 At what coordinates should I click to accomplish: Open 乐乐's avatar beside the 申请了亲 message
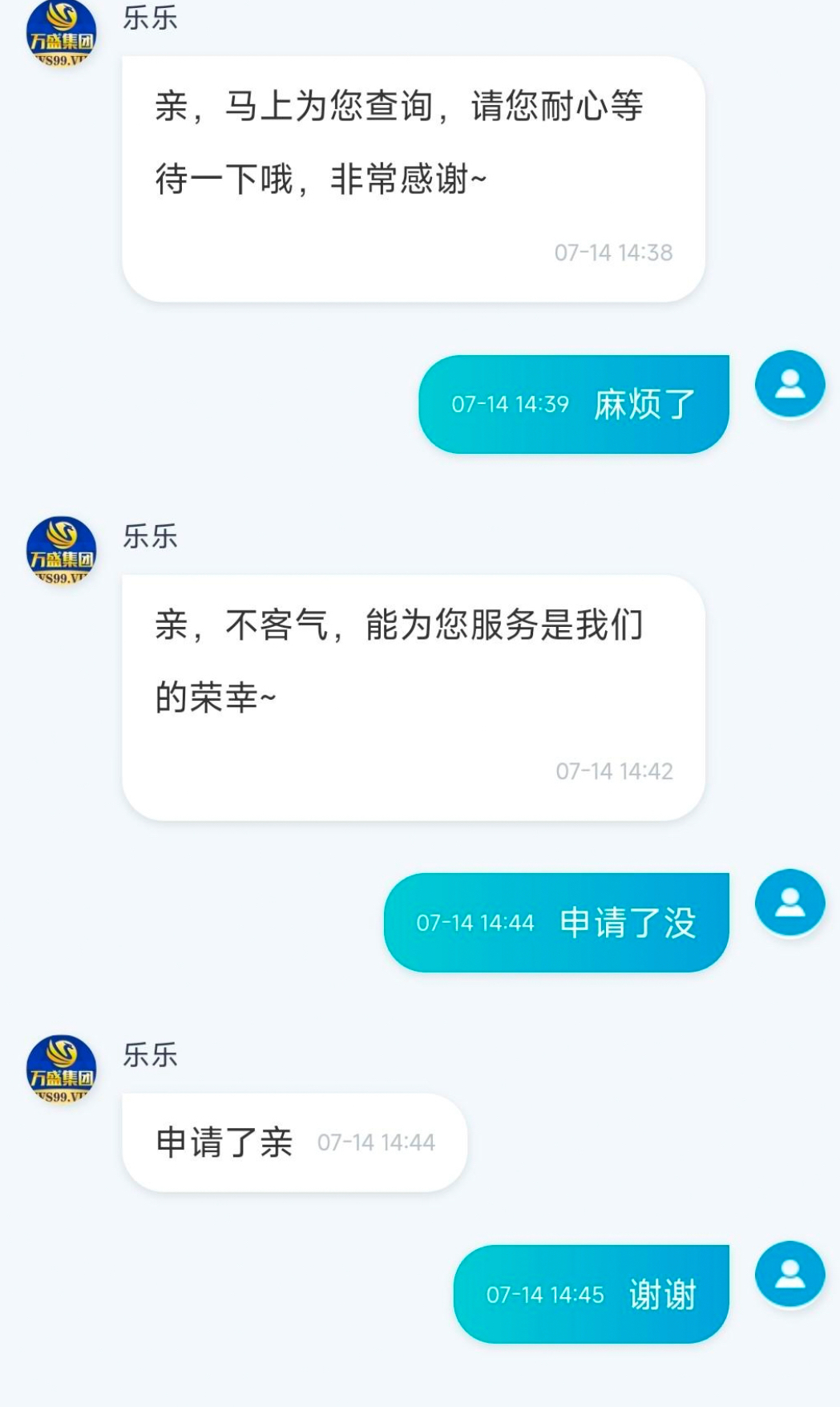62,1069
